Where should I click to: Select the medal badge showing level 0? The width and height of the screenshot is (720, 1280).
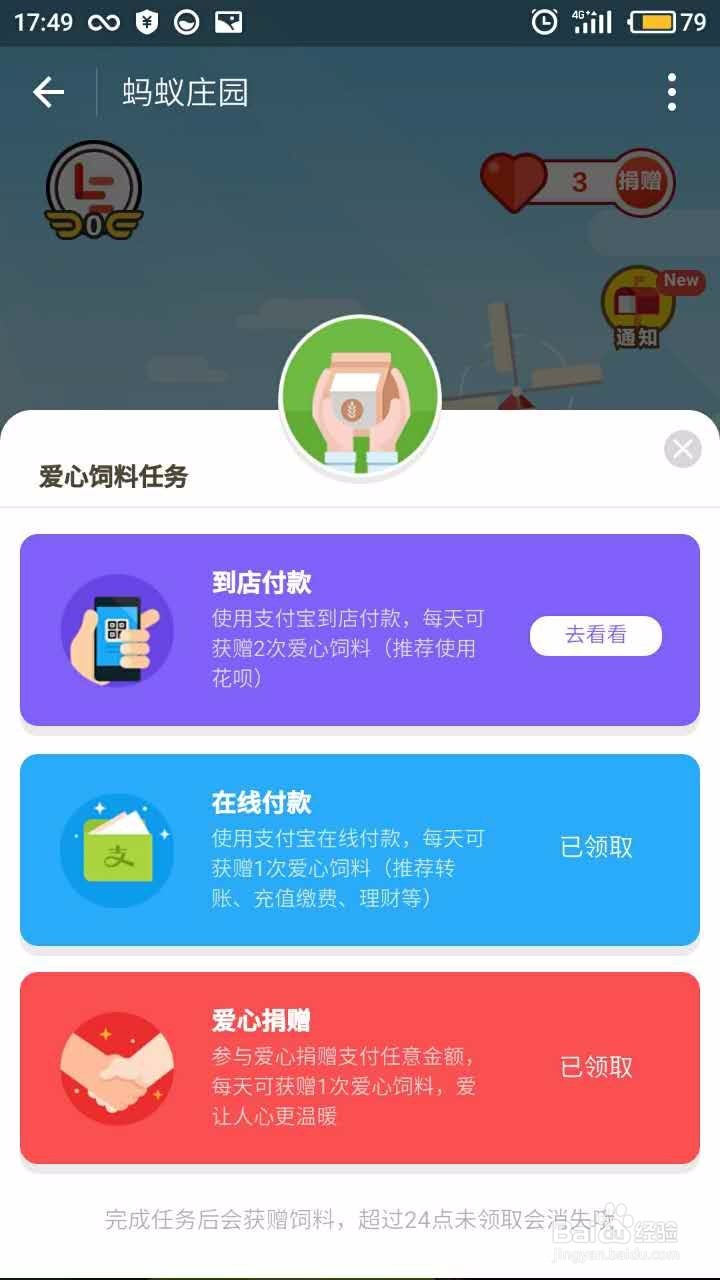point(96,192)
